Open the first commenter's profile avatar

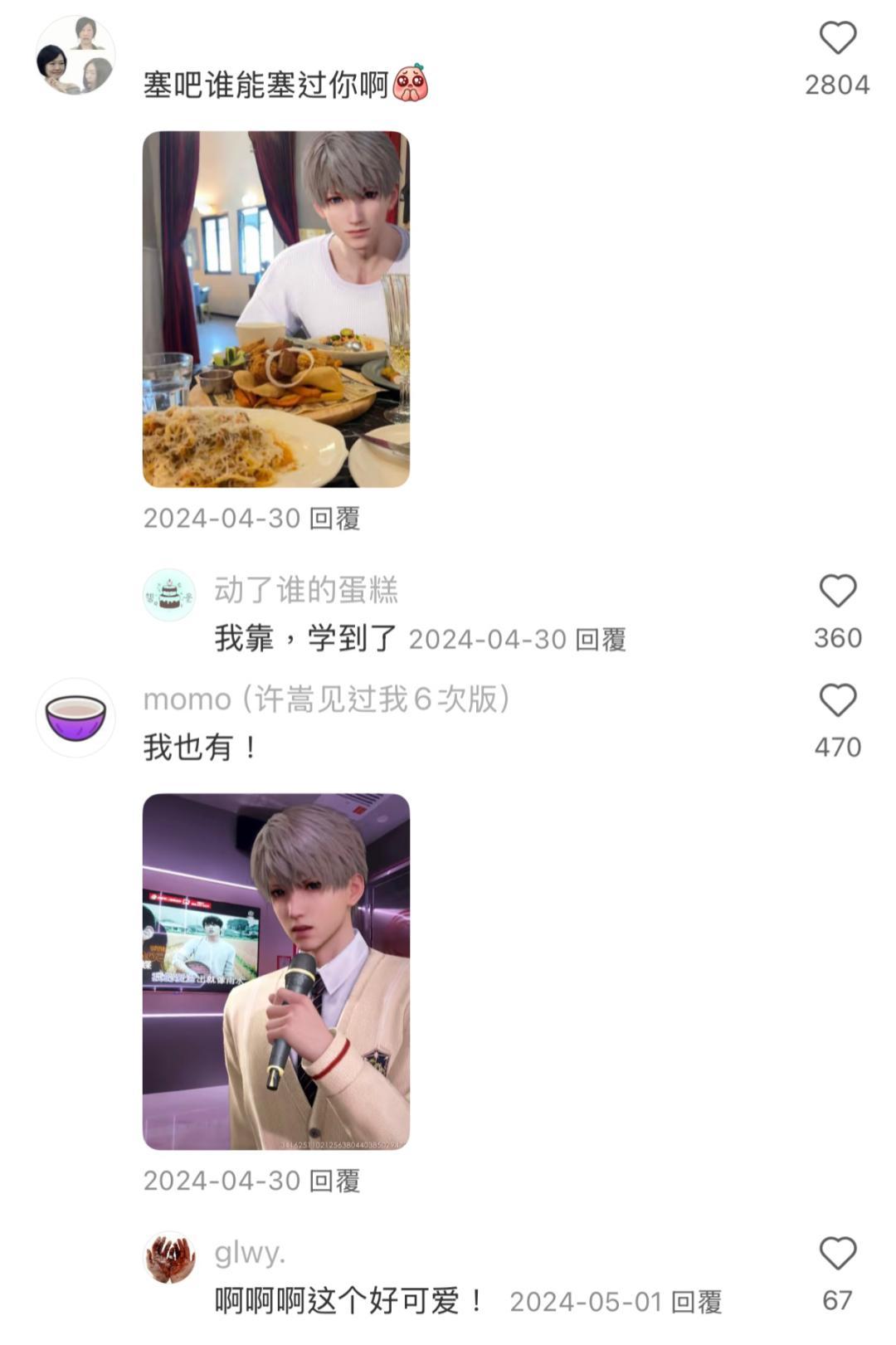pos(75,56)
